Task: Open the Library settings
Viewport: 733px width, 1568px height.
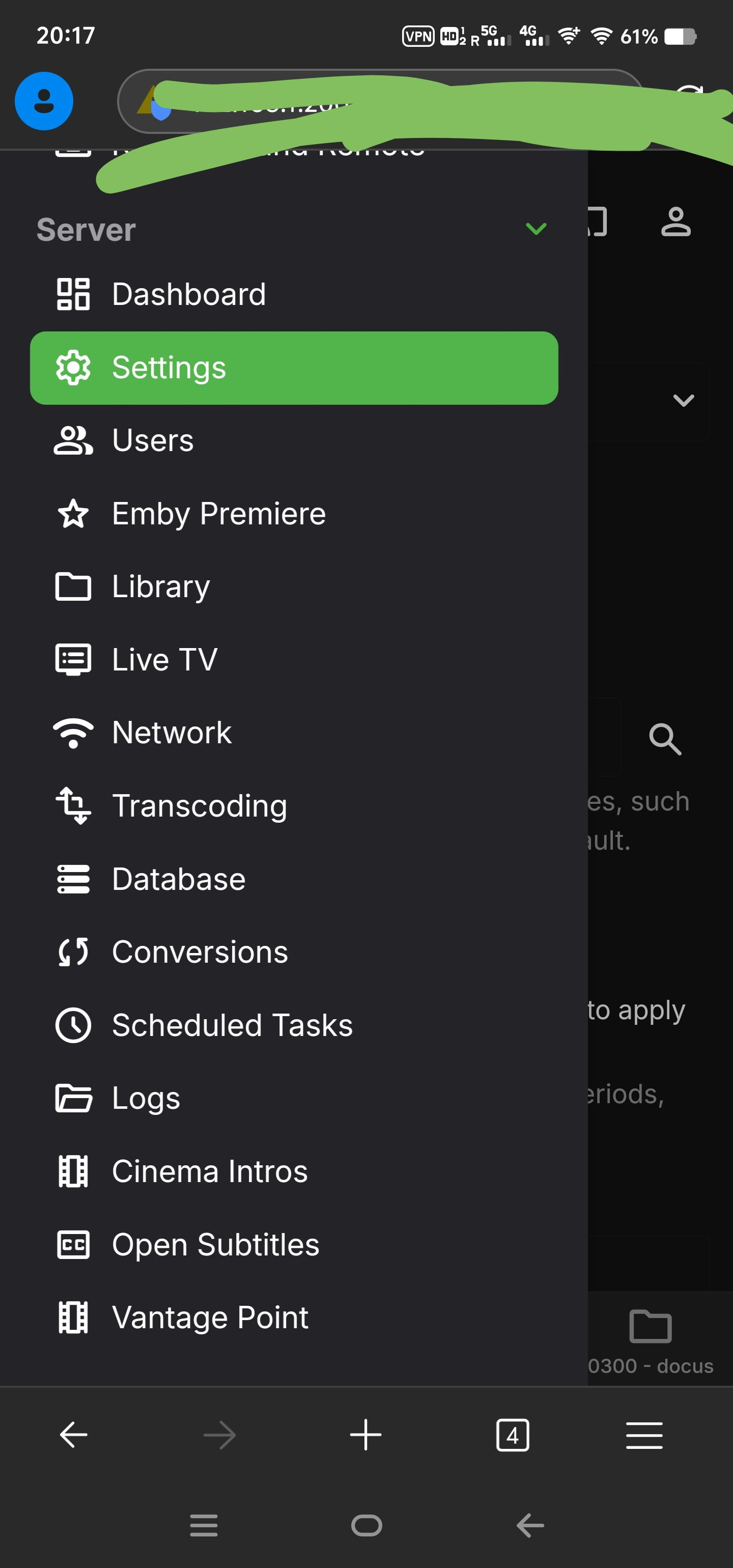Action: (x=161, y=587)
